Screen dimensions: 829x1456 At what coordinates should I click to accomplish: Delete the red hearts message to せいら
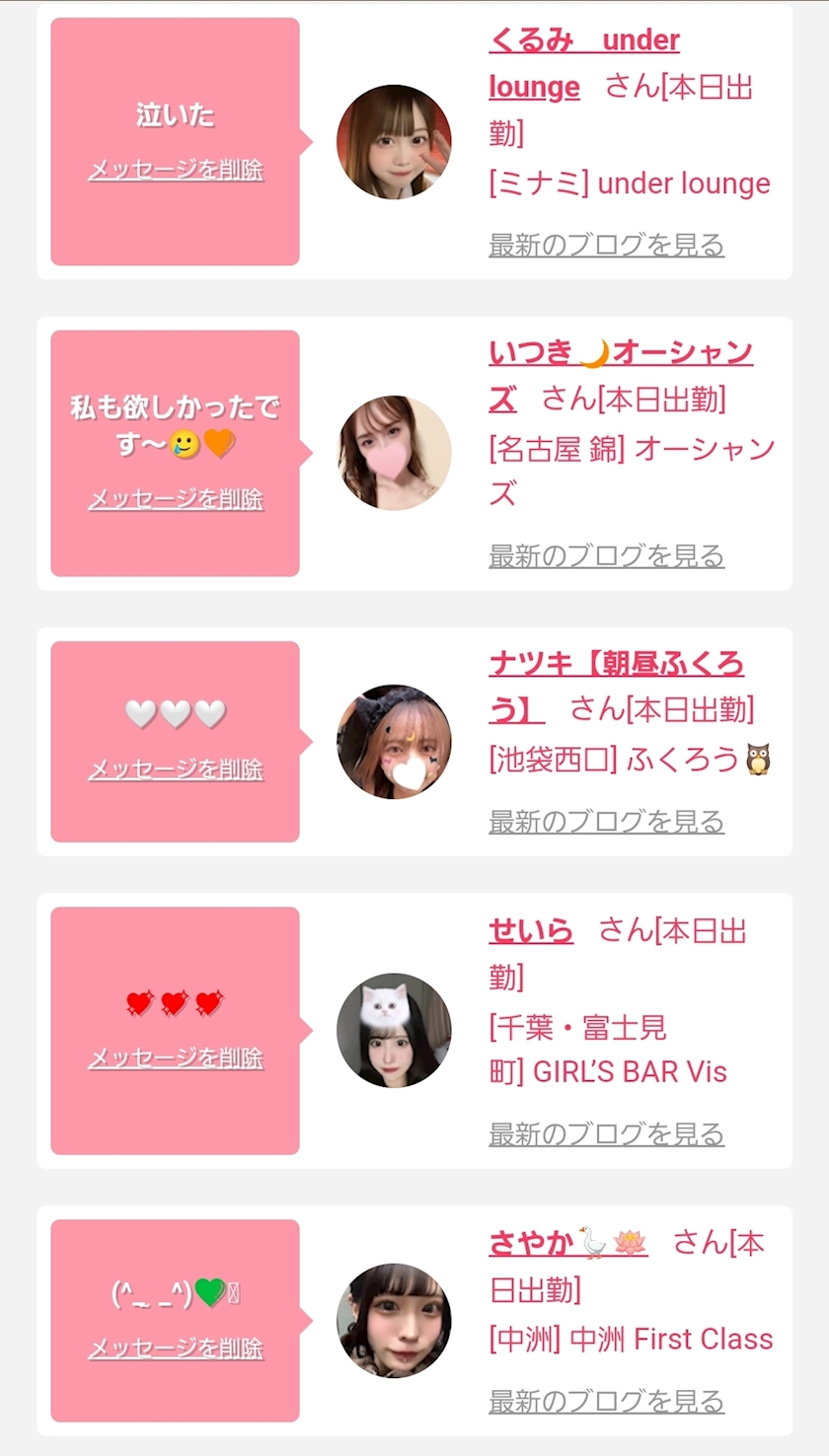[x=176, y=1057]
